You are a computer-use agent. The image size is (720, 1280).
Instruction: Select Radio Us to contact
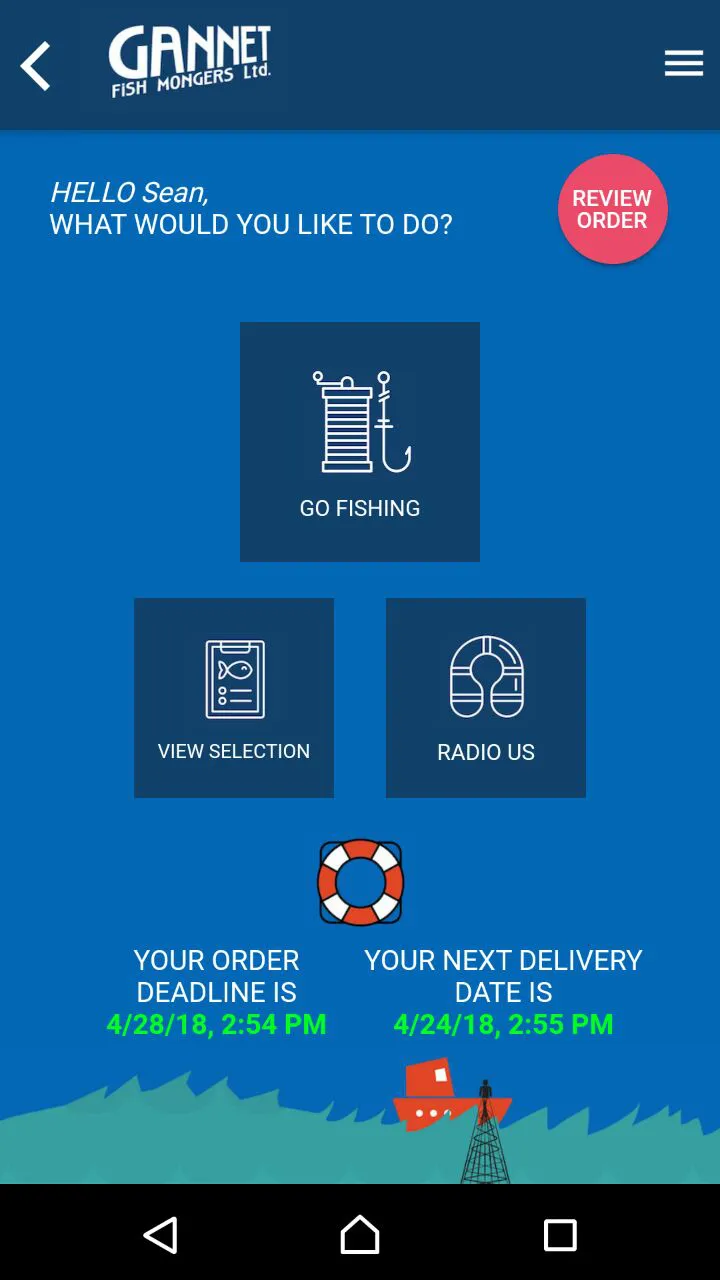[486, 698]
